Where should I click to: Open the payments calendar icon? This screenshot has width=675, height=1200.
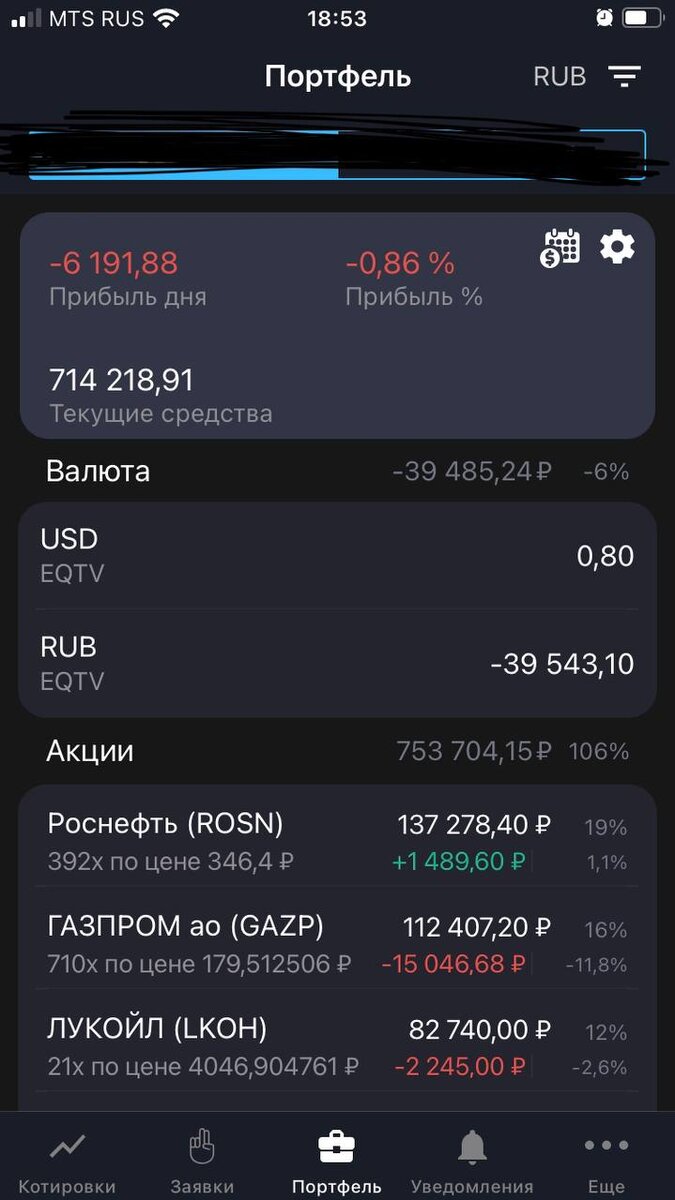tap(561, 247)
